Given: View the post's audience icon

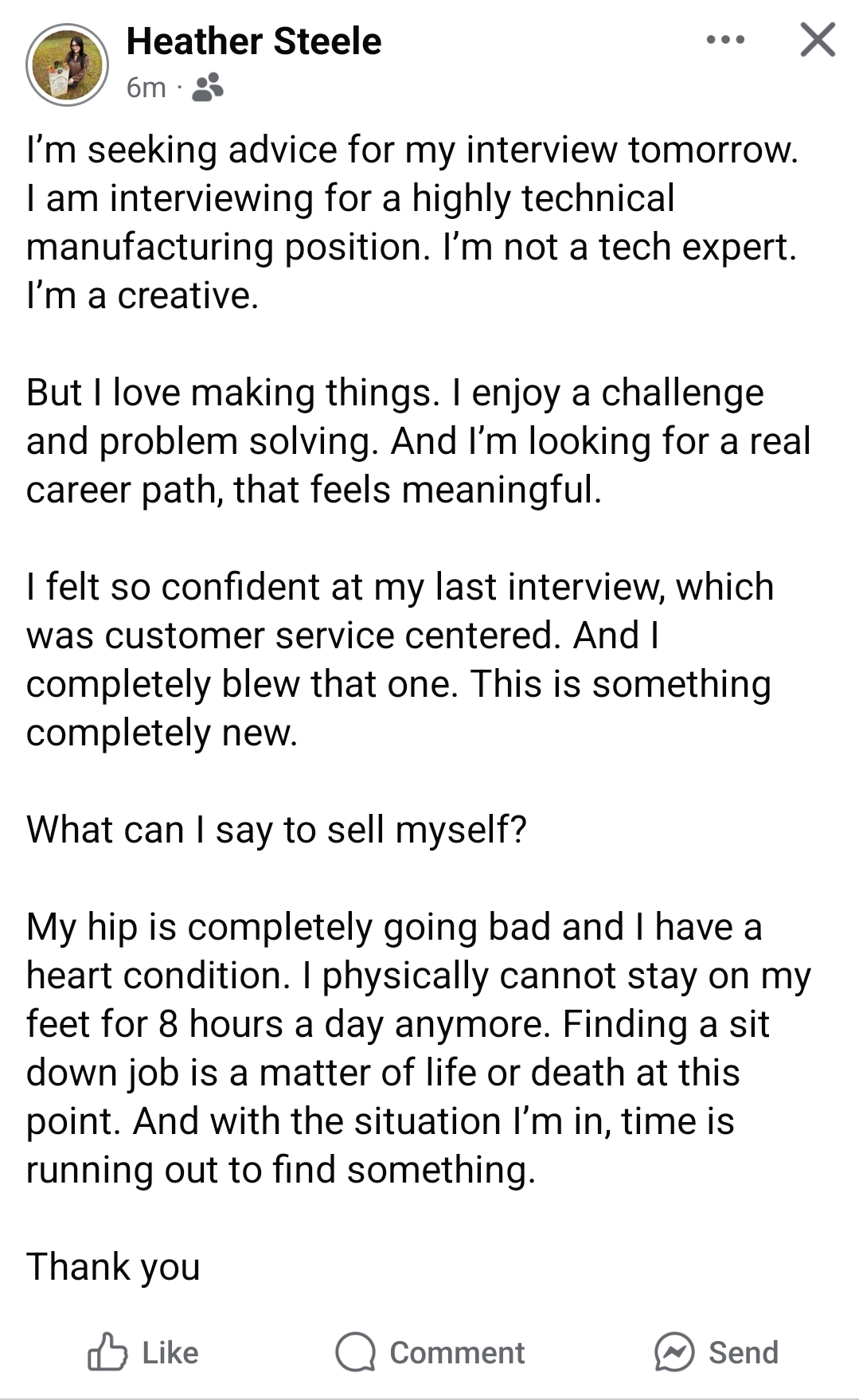Looking at the screenshot, I should click(208, 88).
